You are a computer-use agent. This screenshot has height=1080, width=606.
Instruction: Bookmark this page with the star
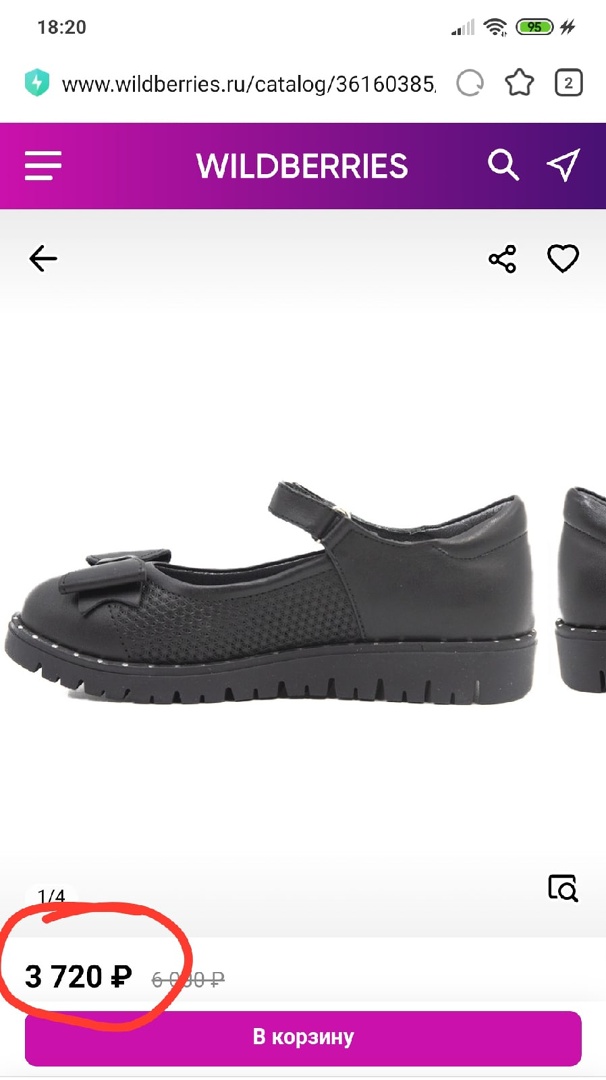point(520,84)
